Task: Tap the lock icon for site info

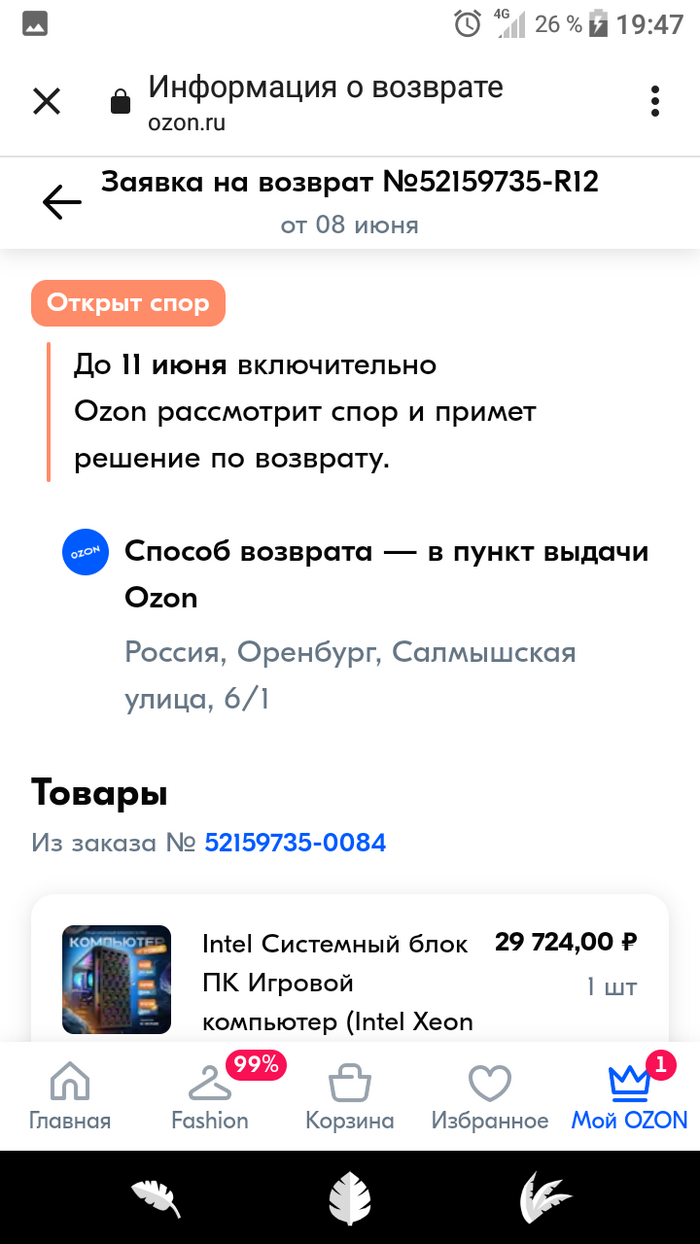Action: 120,102
